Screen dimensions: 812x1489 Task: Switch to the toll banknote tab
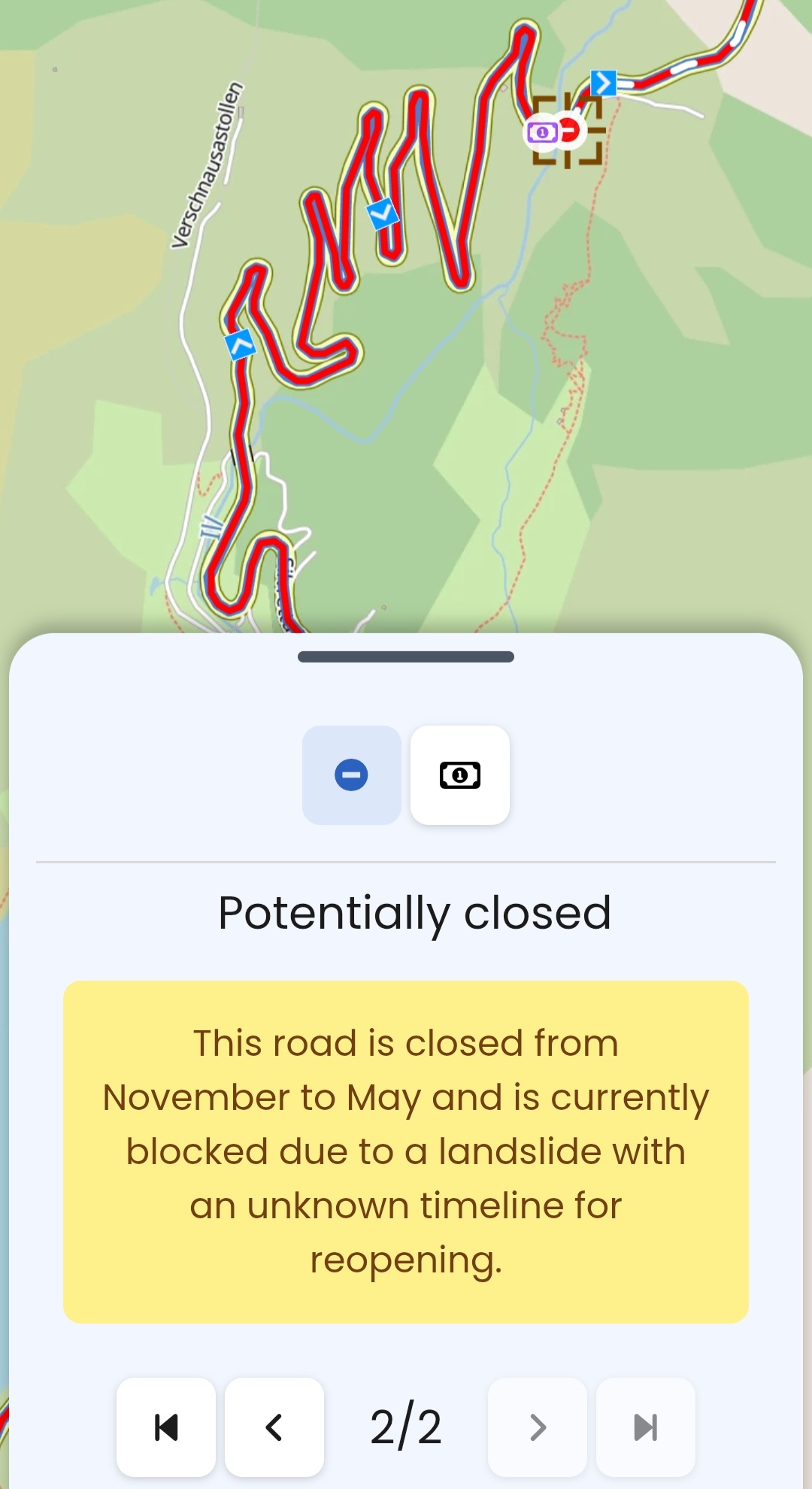pyautogui.click(x=460, y=775)
